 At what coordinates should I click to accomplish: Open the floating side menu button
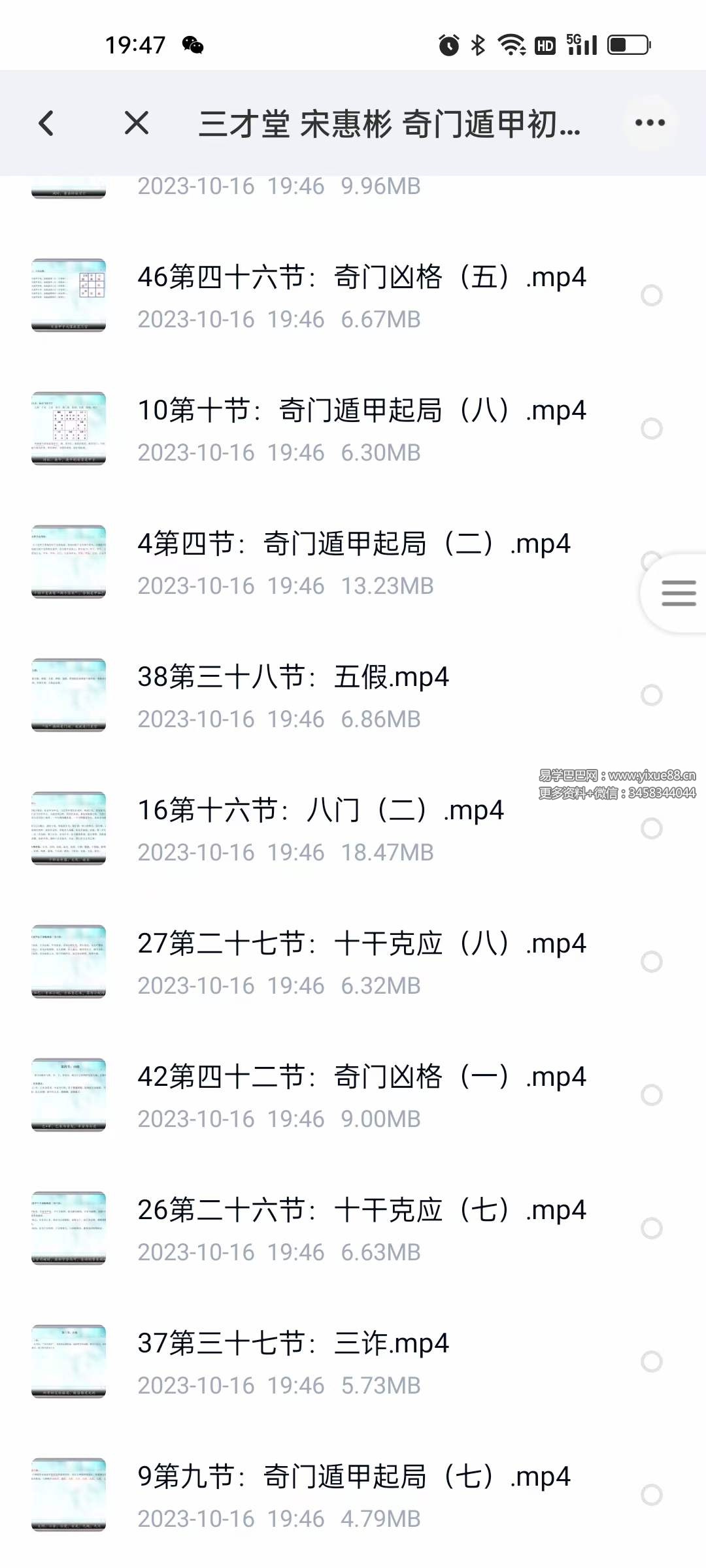point(678,593)
